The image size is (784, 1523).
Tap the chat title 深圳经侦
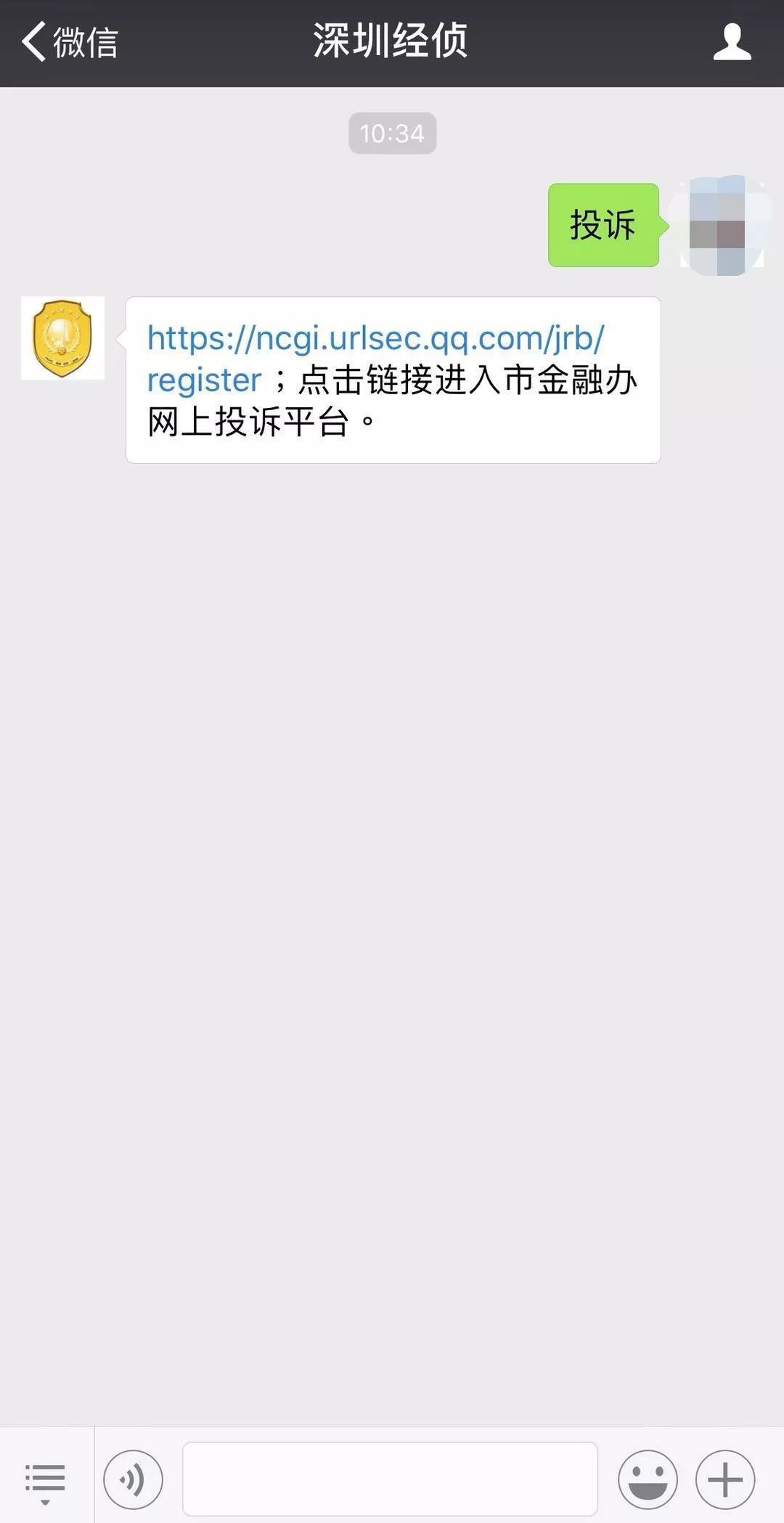(392, 41)
